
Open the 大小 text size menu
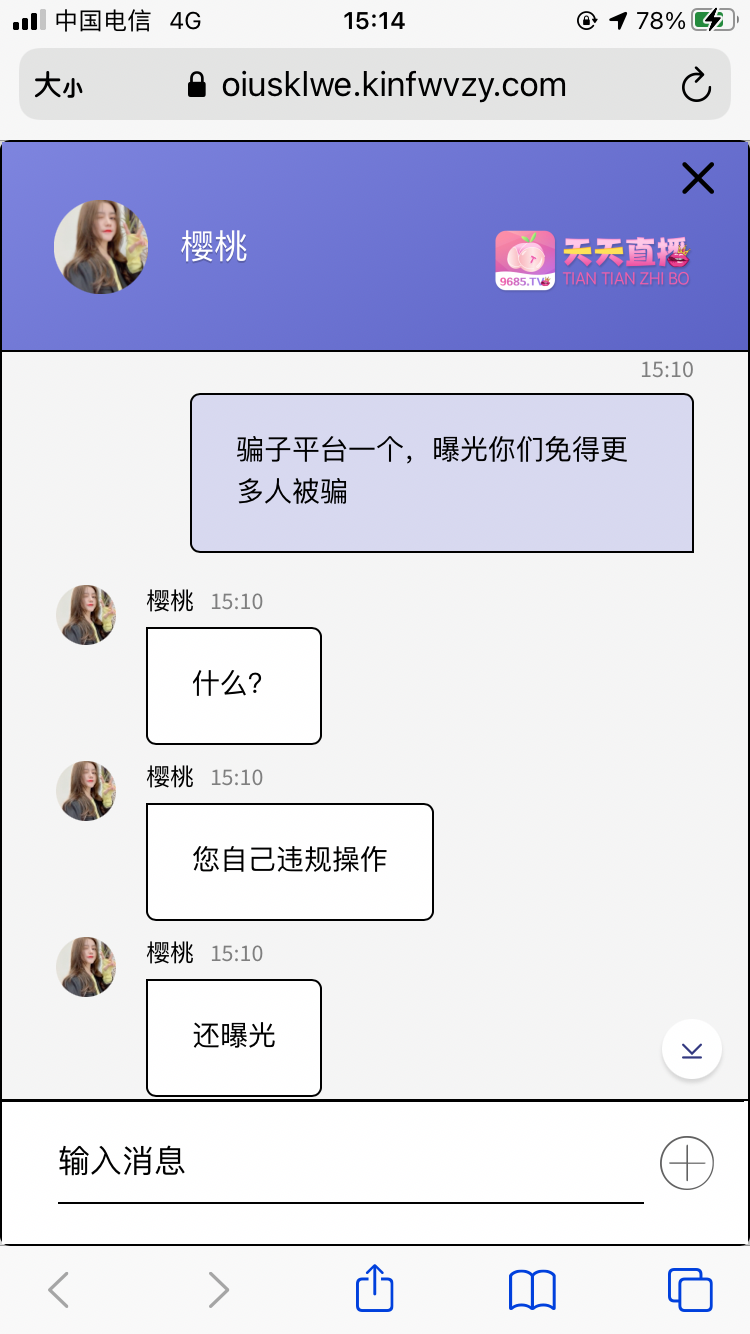click(58, 86)
